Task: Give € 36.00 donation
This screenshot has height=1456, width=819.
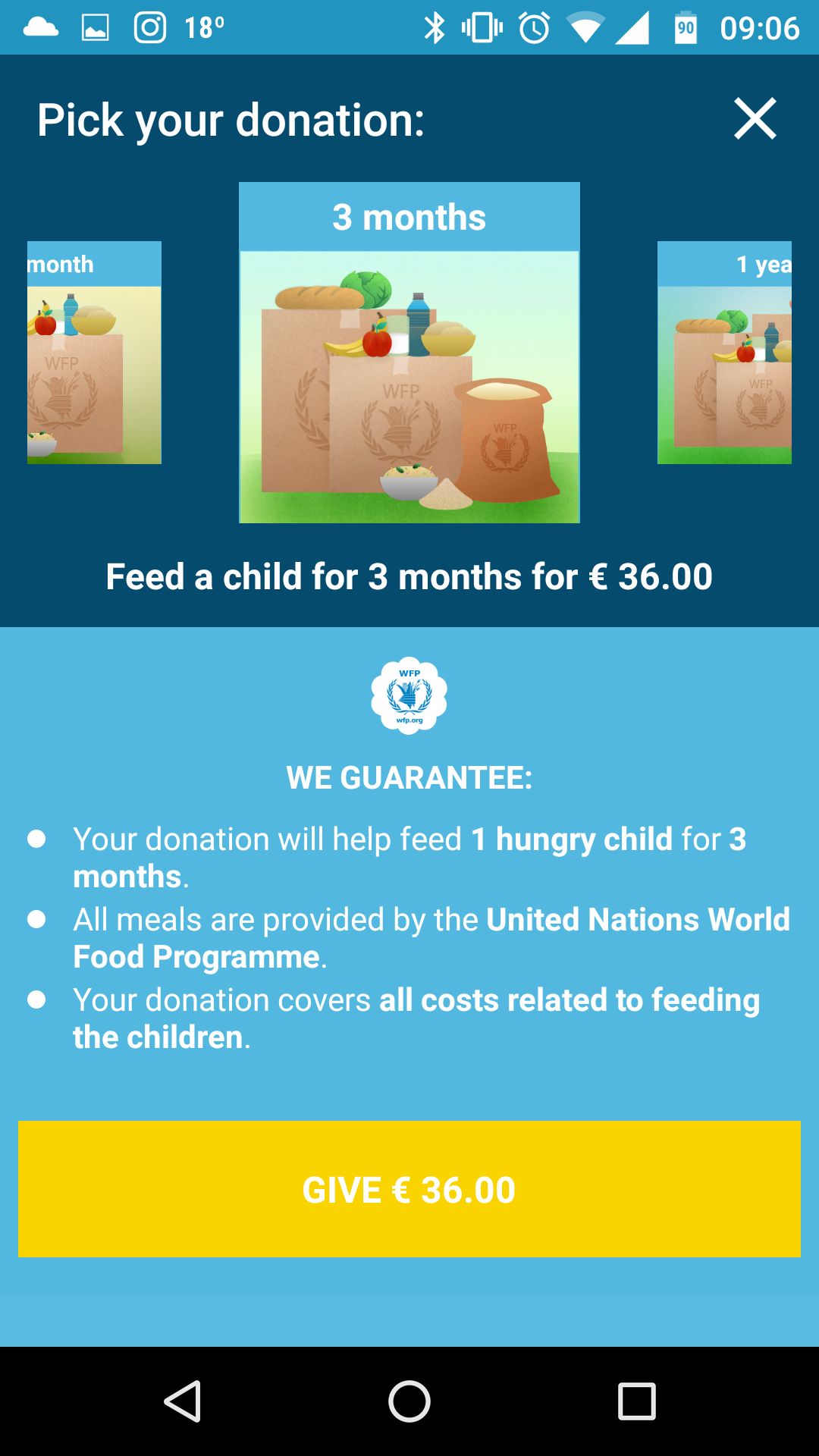Action: pyautogui.click(x=409, y=1189)
